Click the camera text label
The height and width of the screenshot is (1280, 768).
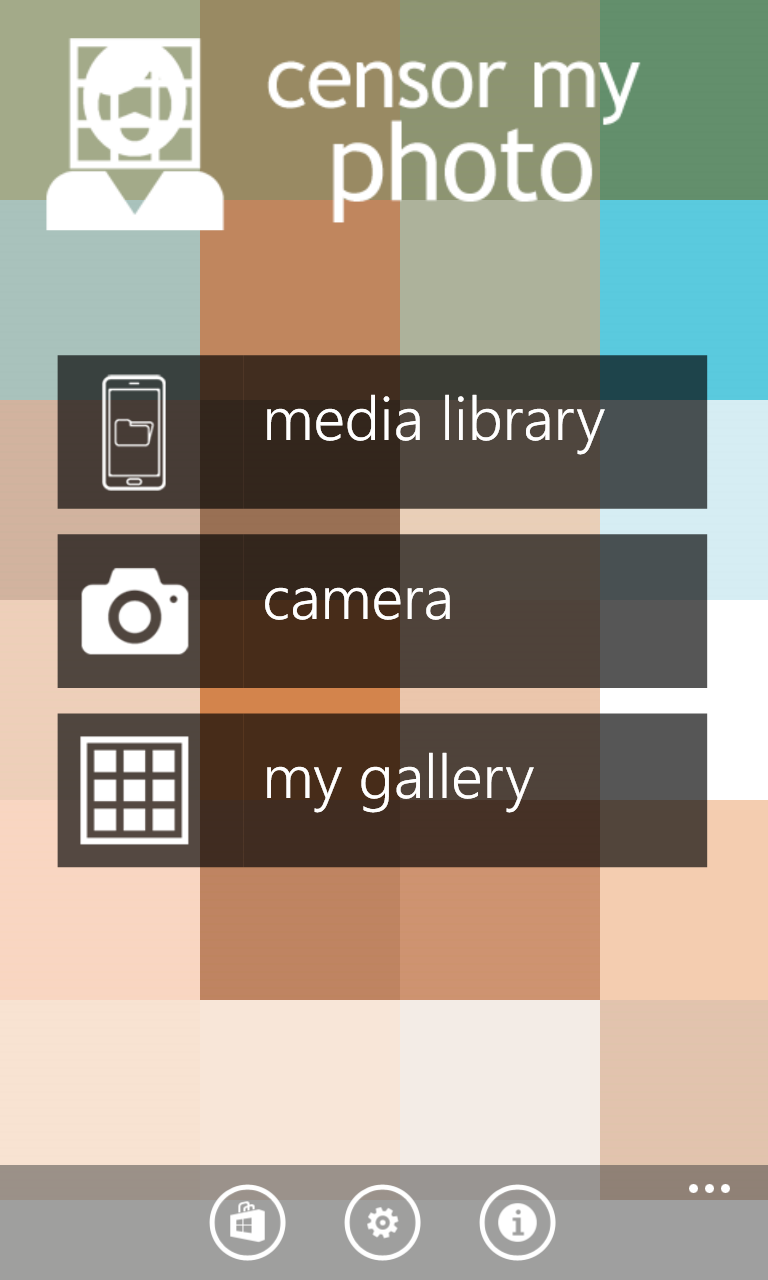(x=357, y=600)
